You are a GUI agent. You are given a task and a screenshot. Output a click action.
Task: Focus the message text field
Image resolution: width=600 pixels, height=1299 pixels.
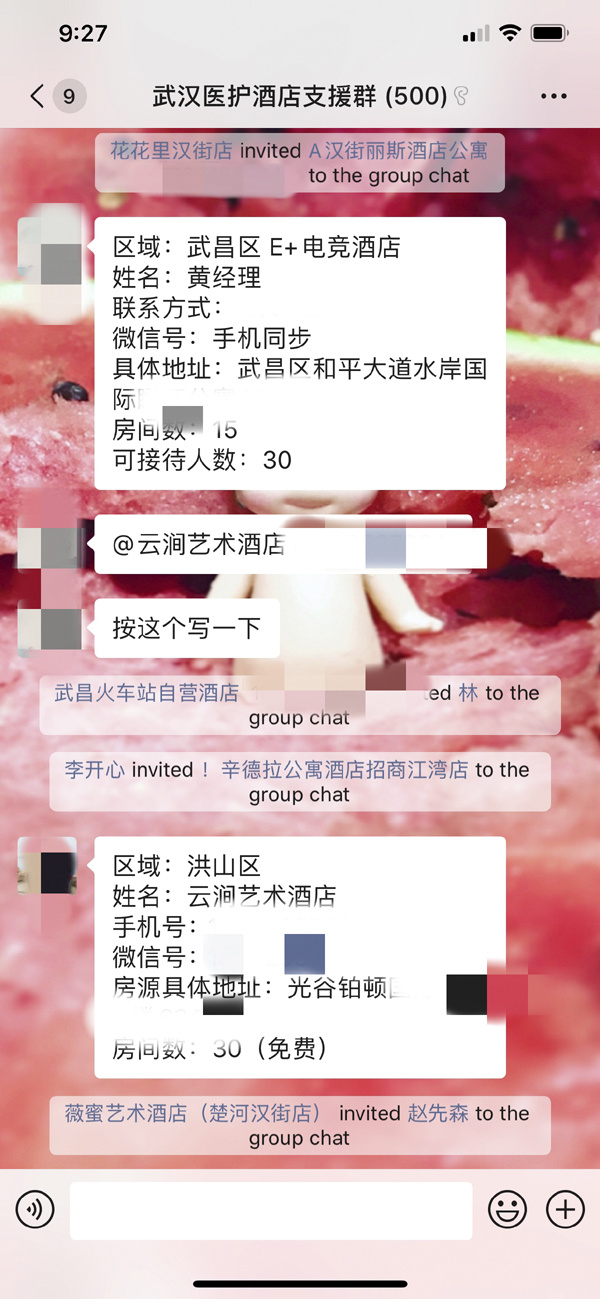click(270, 1210)
